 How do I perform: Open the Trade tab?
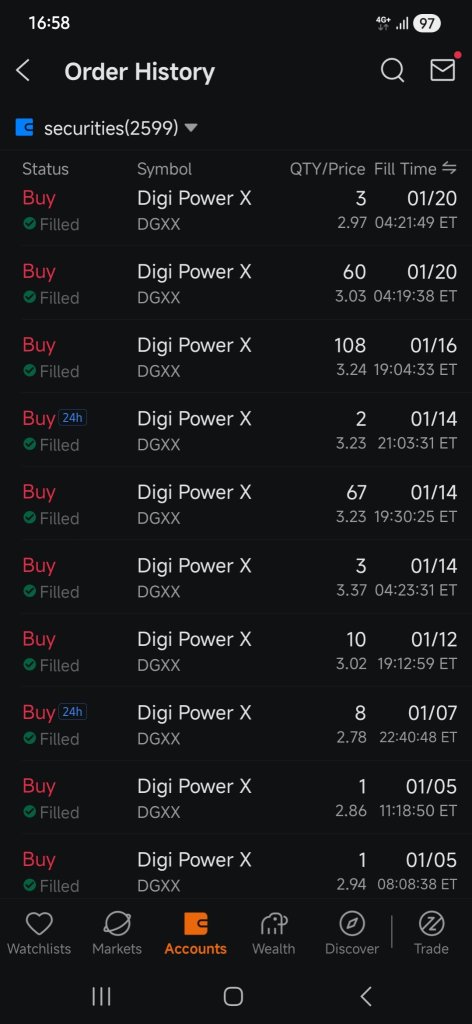click(x=431, y=934)
